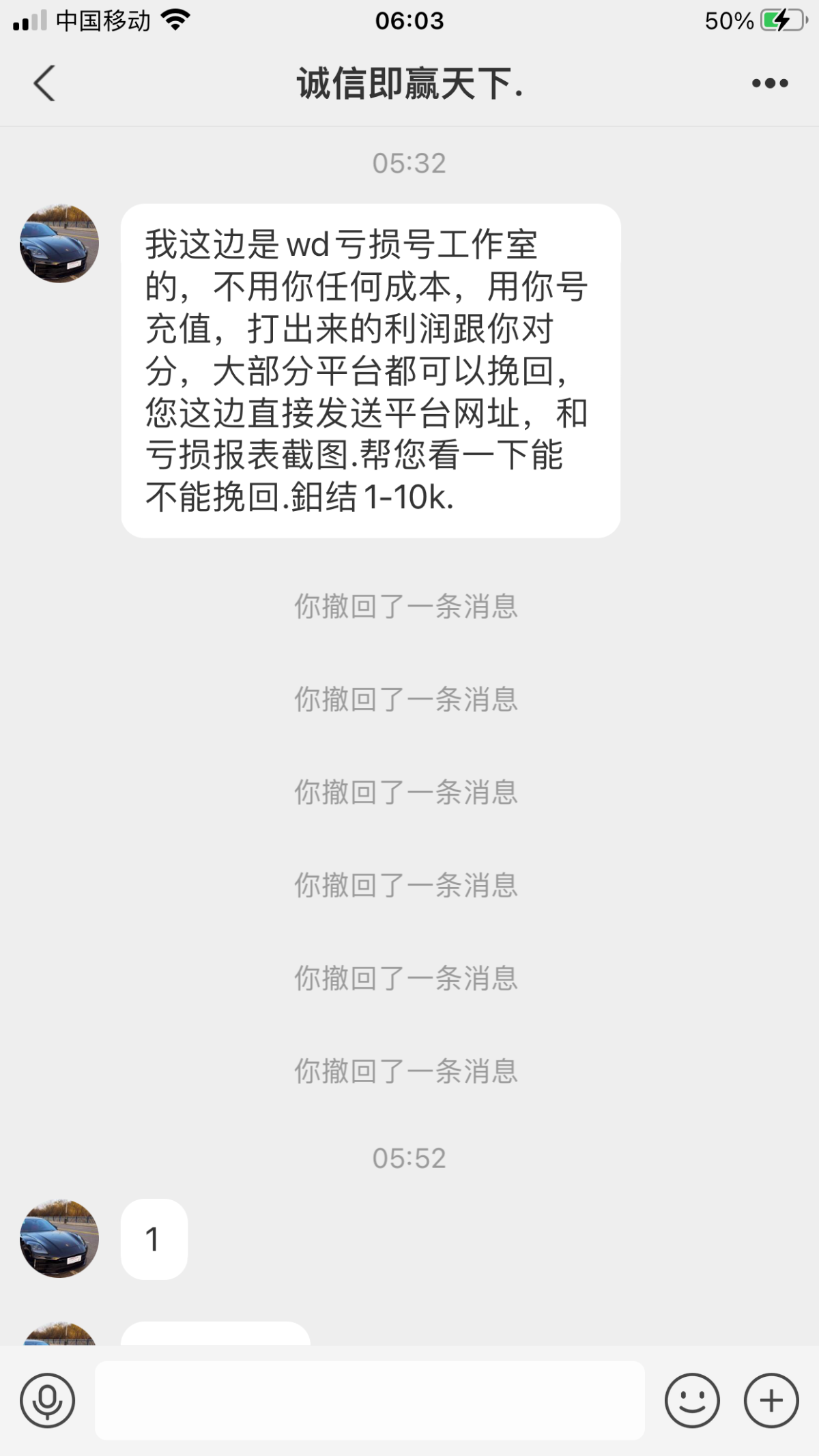Tap the voice message microphone icon
This screenshot has width=819, height=1456.
(47, 1400)
